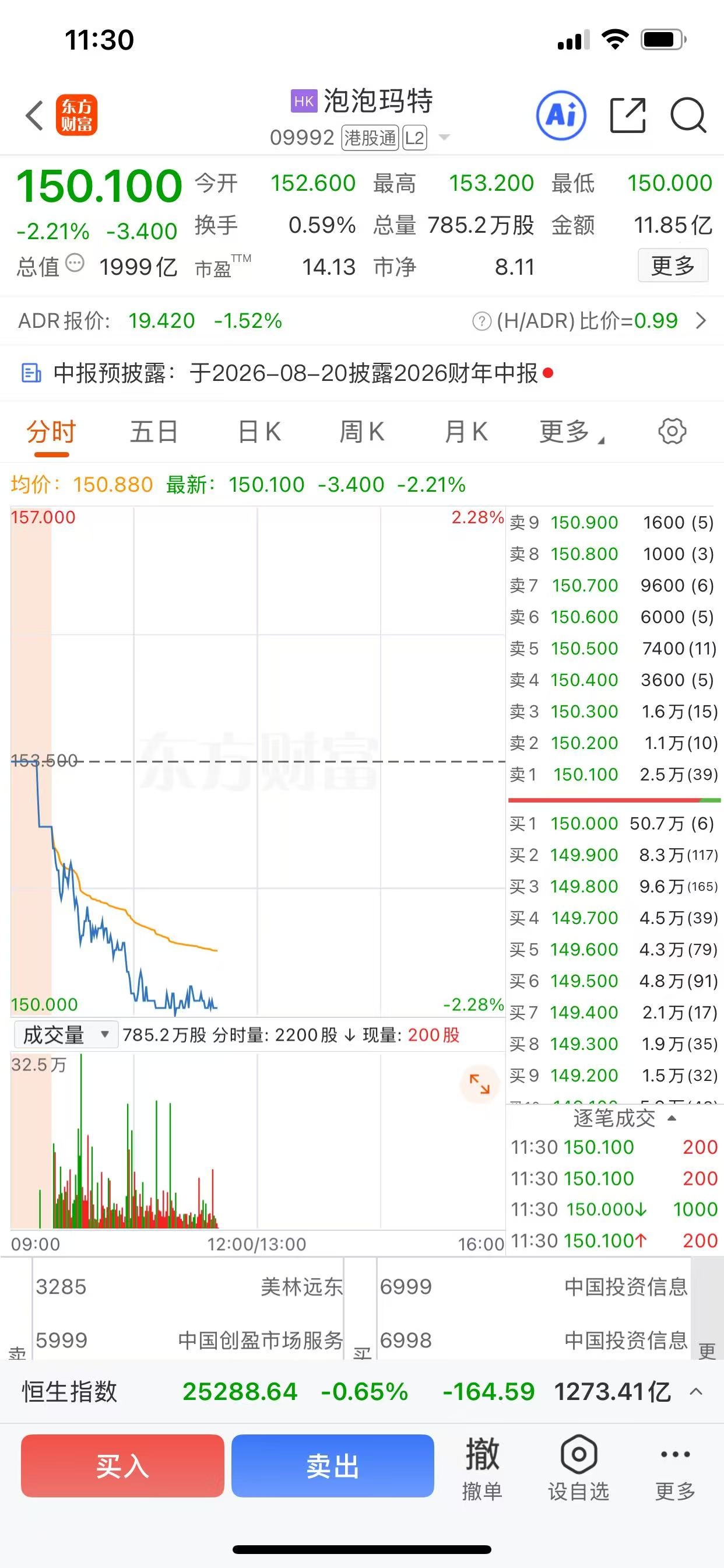Switch to the 日K chart tab
Viewport: 724px width, 1568px height.
(259, 432)
